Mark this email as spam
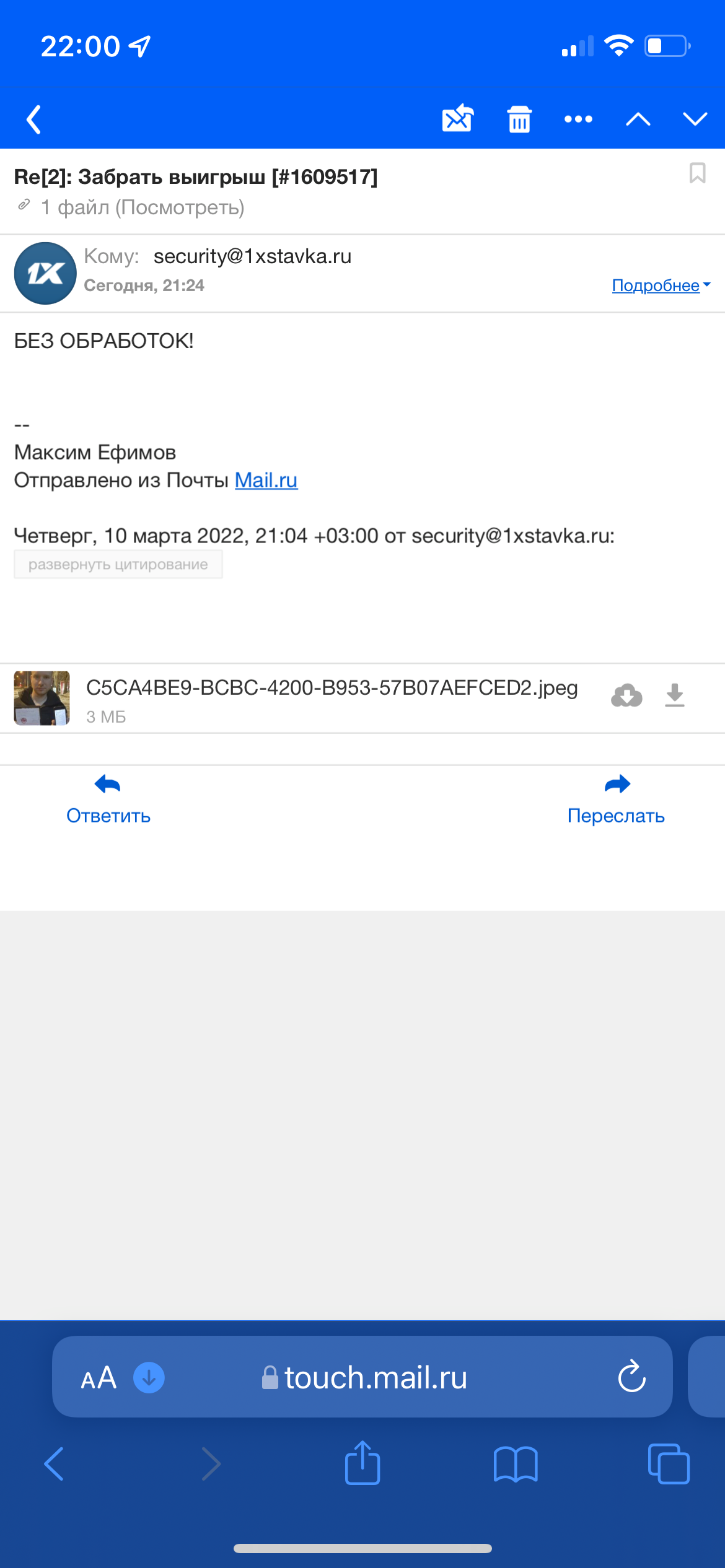The image size is (725, 1568). 457,119
